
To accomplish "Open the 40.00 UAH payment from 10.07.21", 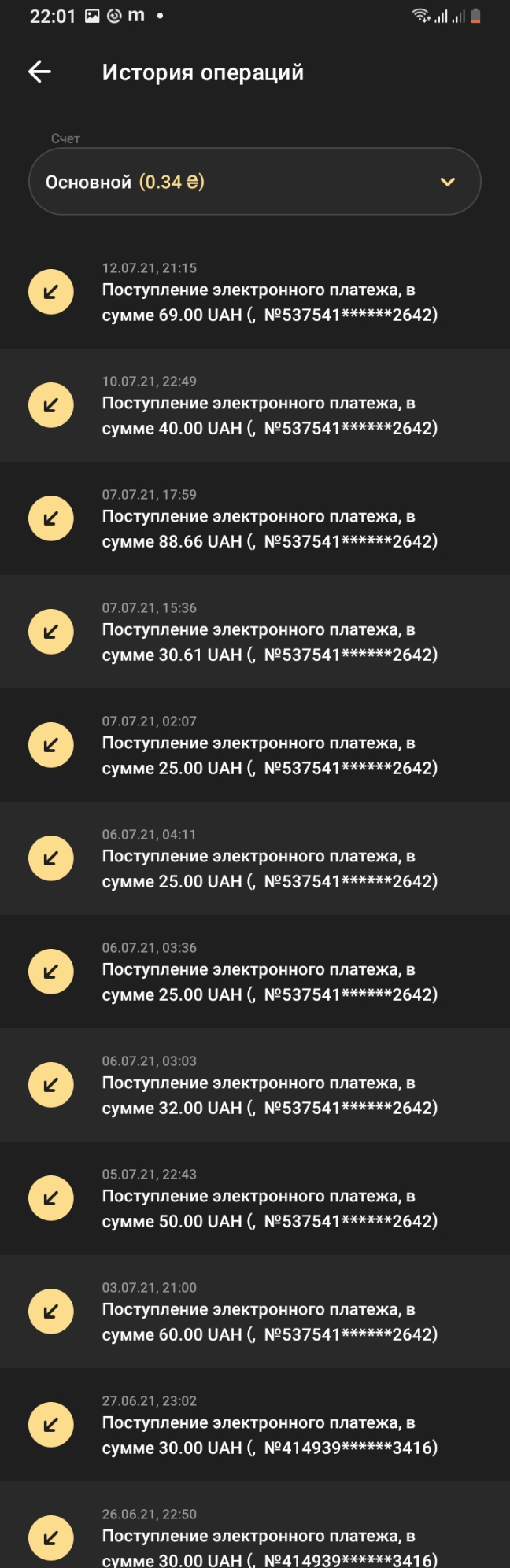I will click(255, 406).
